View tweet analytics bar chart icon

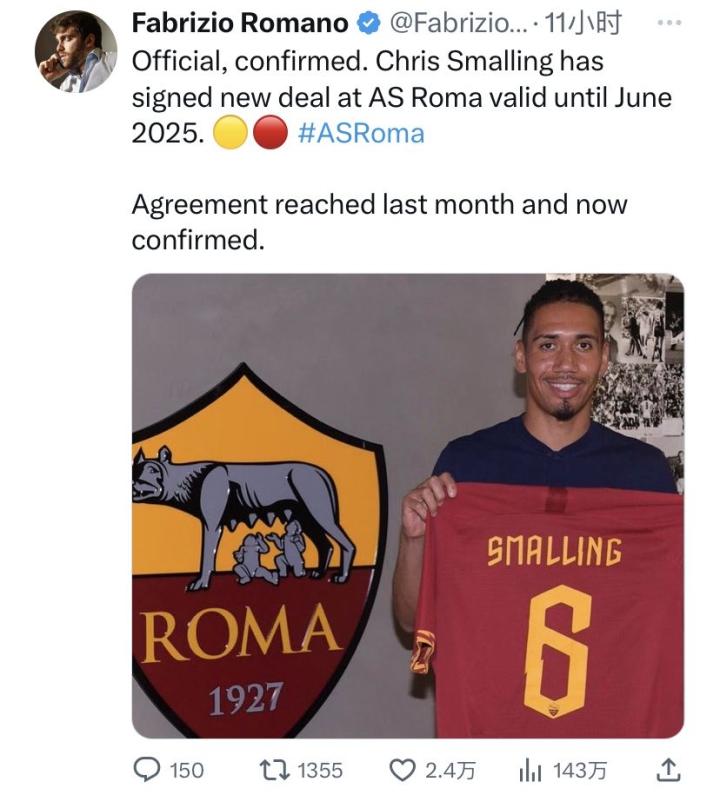tap(530, 769)
